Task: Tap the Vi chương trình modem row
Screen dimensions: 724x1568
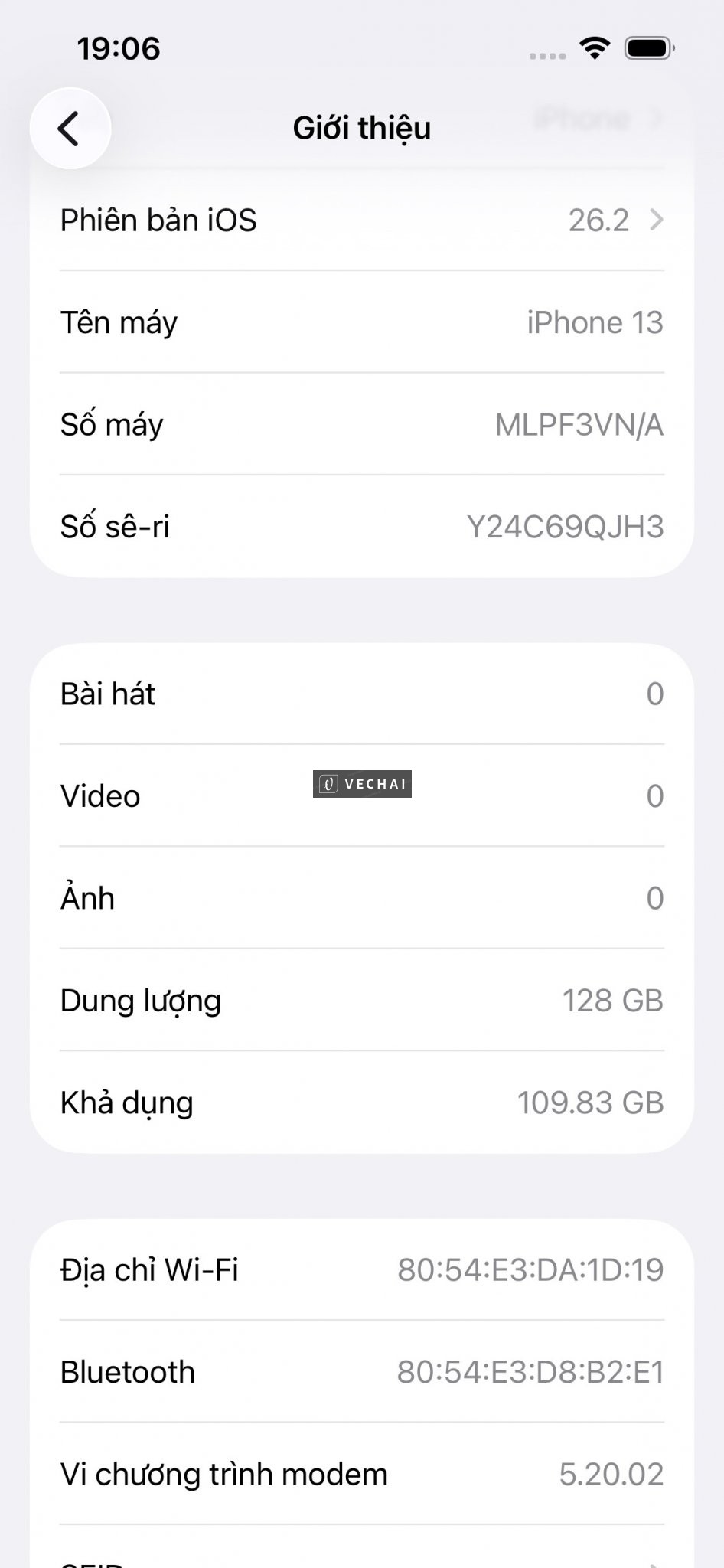Action: [x=361, y=1473]
